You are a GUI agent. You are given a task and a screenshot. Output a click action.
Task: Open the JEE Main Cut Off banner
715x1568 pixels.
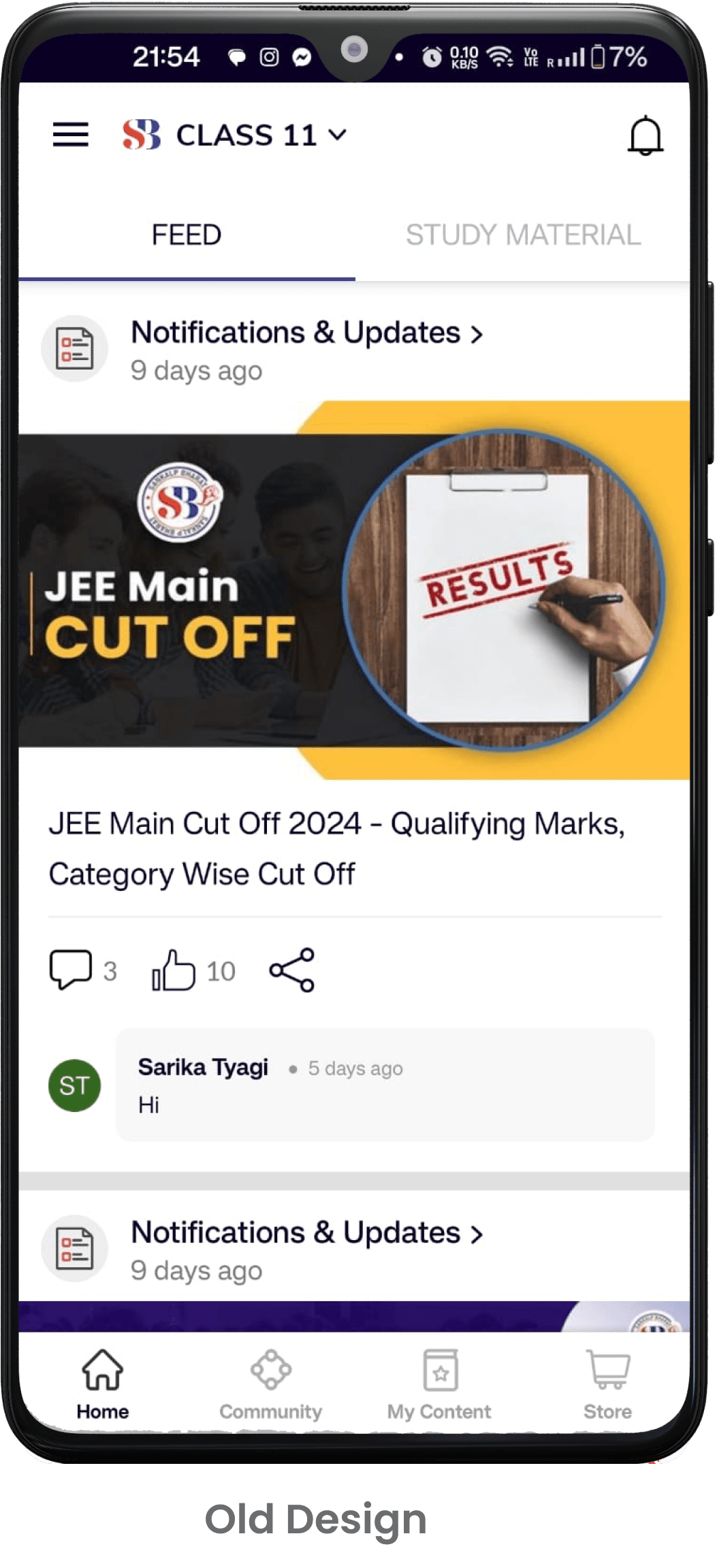(x=354, y=590)
